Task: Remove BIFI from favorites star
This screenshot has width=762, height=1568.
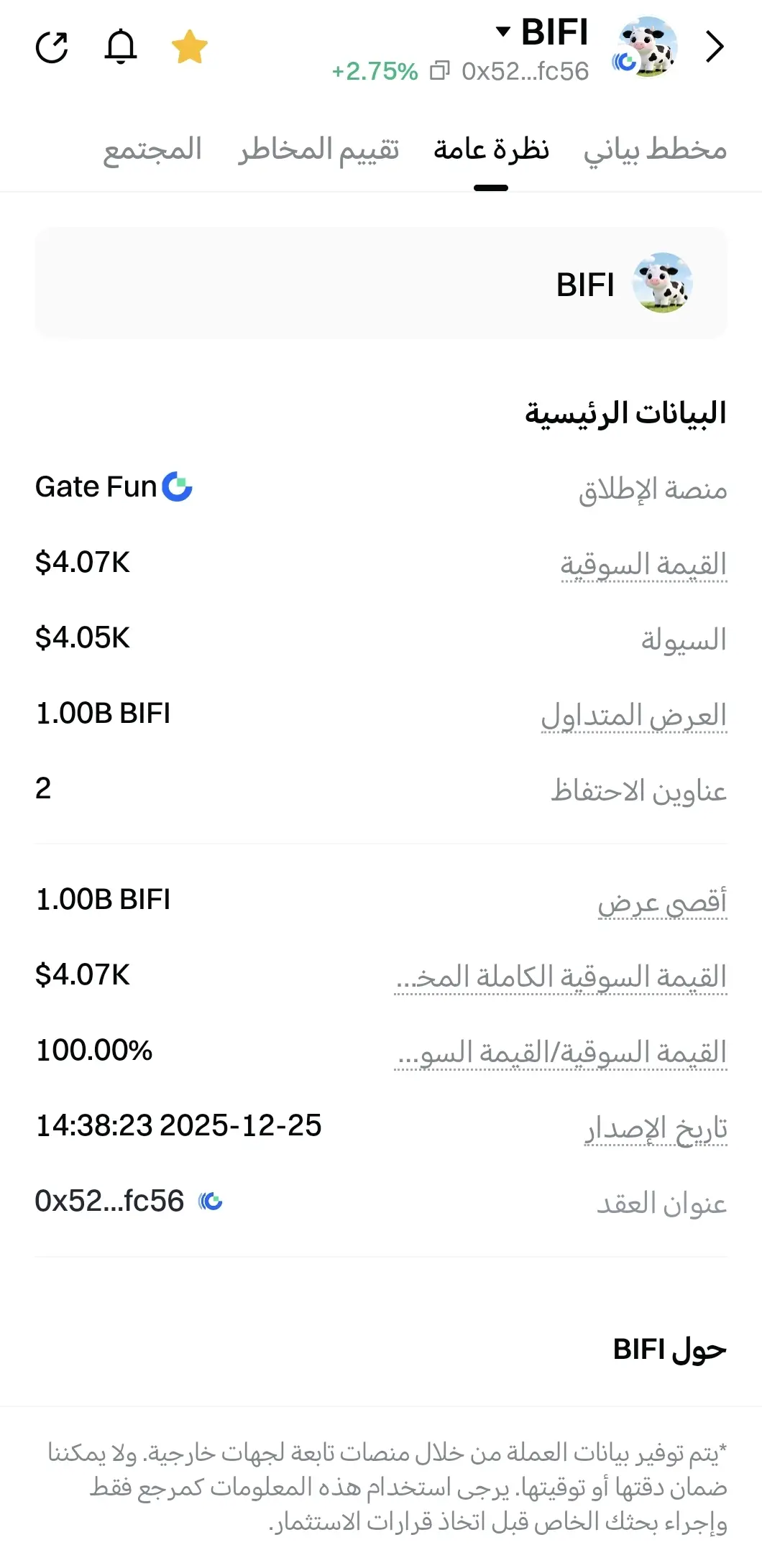Action: 190,47
